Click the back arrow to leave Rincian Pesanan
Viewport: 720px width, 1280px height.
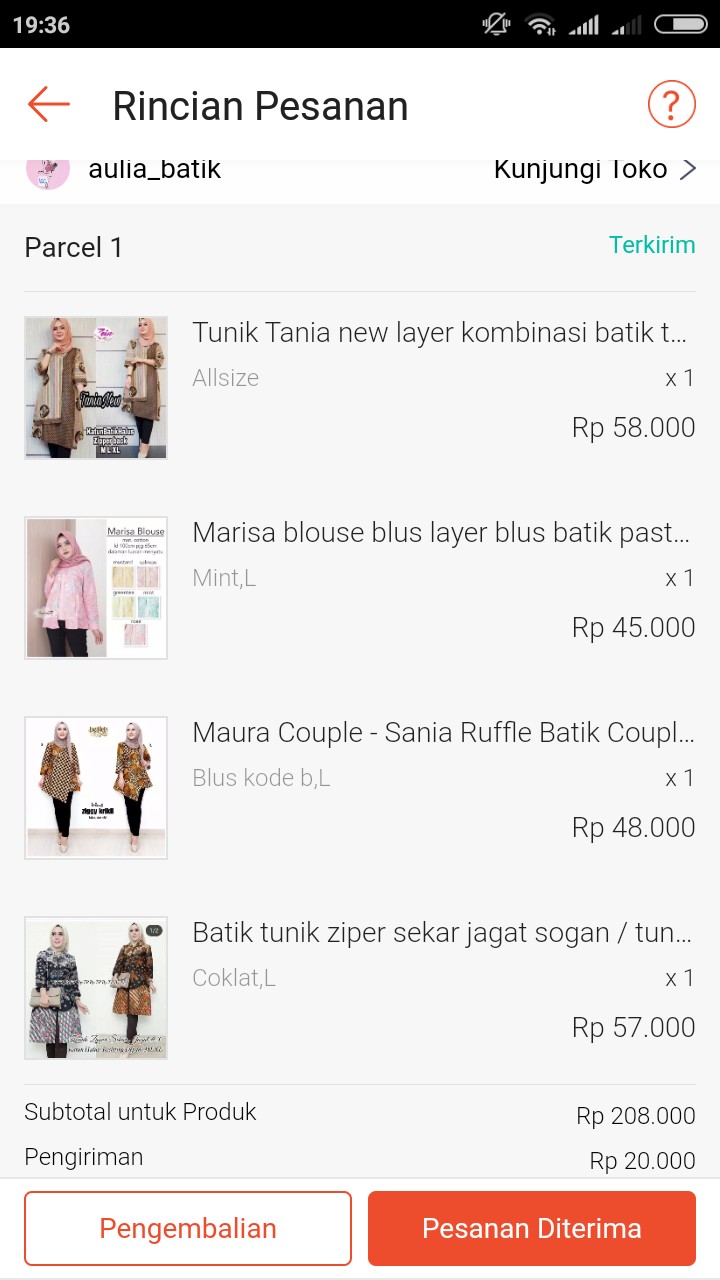point(47,104)
